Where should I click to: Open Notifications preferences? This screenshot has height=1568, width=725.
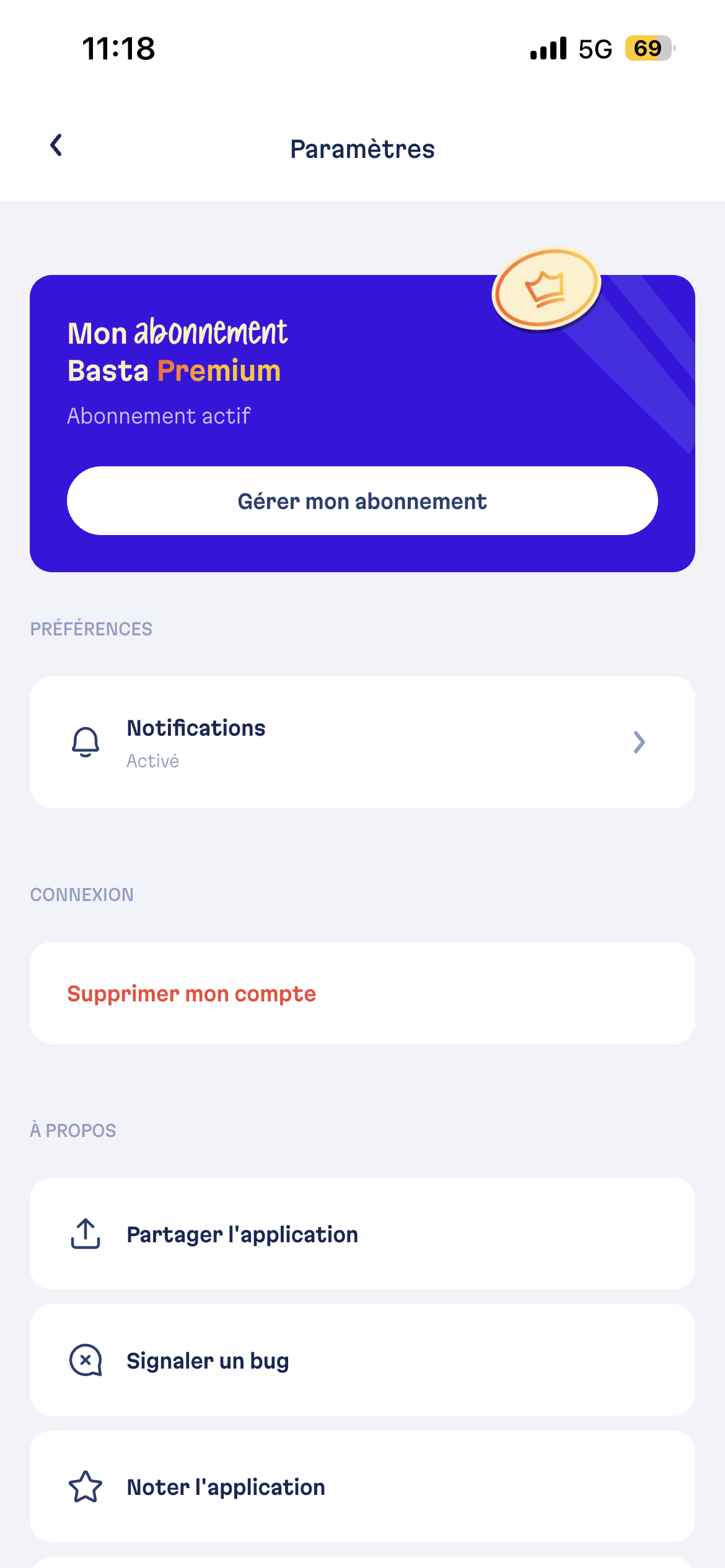(362, 742)
